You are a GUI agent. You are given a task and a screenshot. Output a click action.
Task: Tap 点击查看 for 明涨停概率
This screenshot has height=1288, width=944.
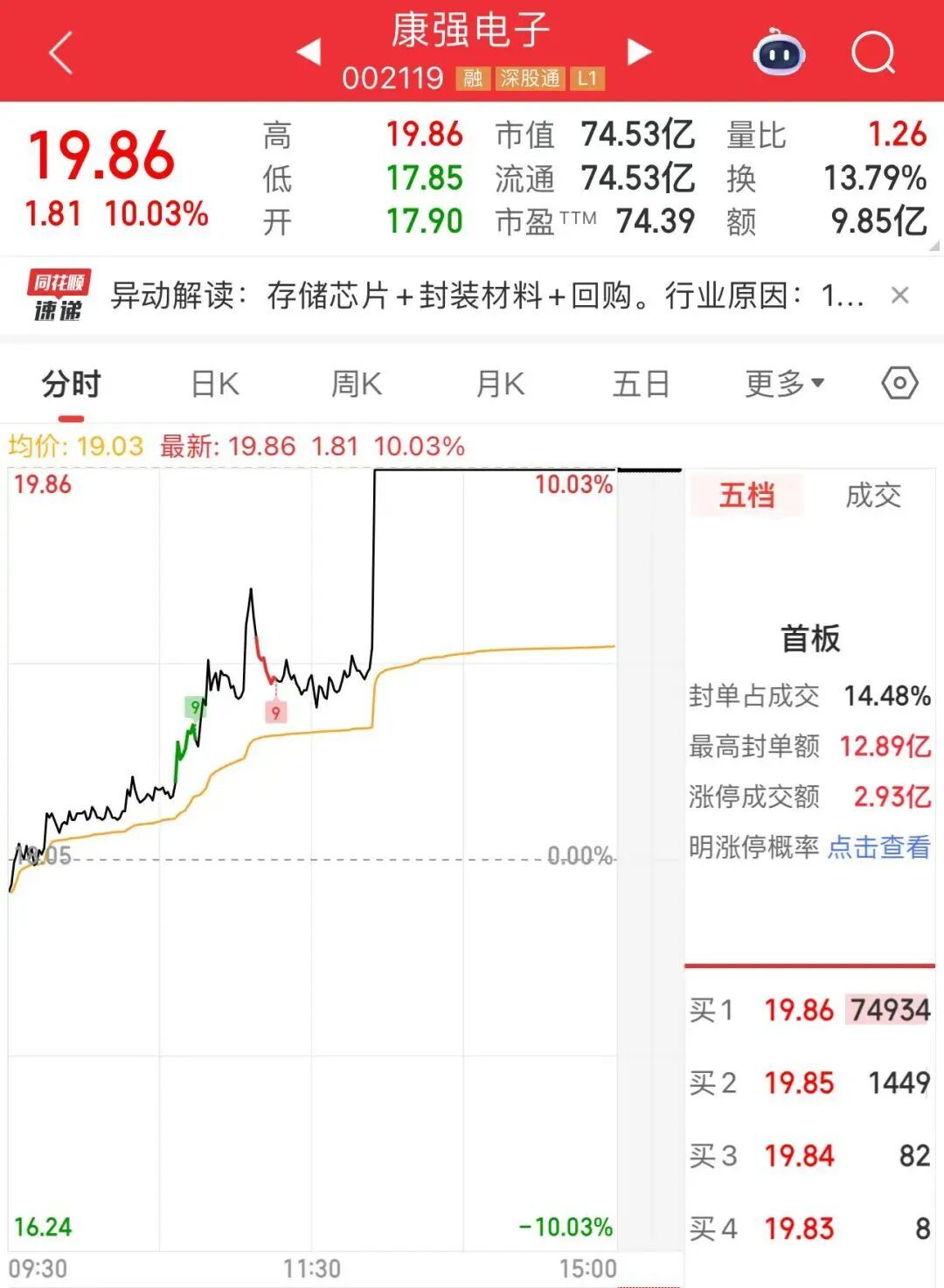[x=878, y=847]
